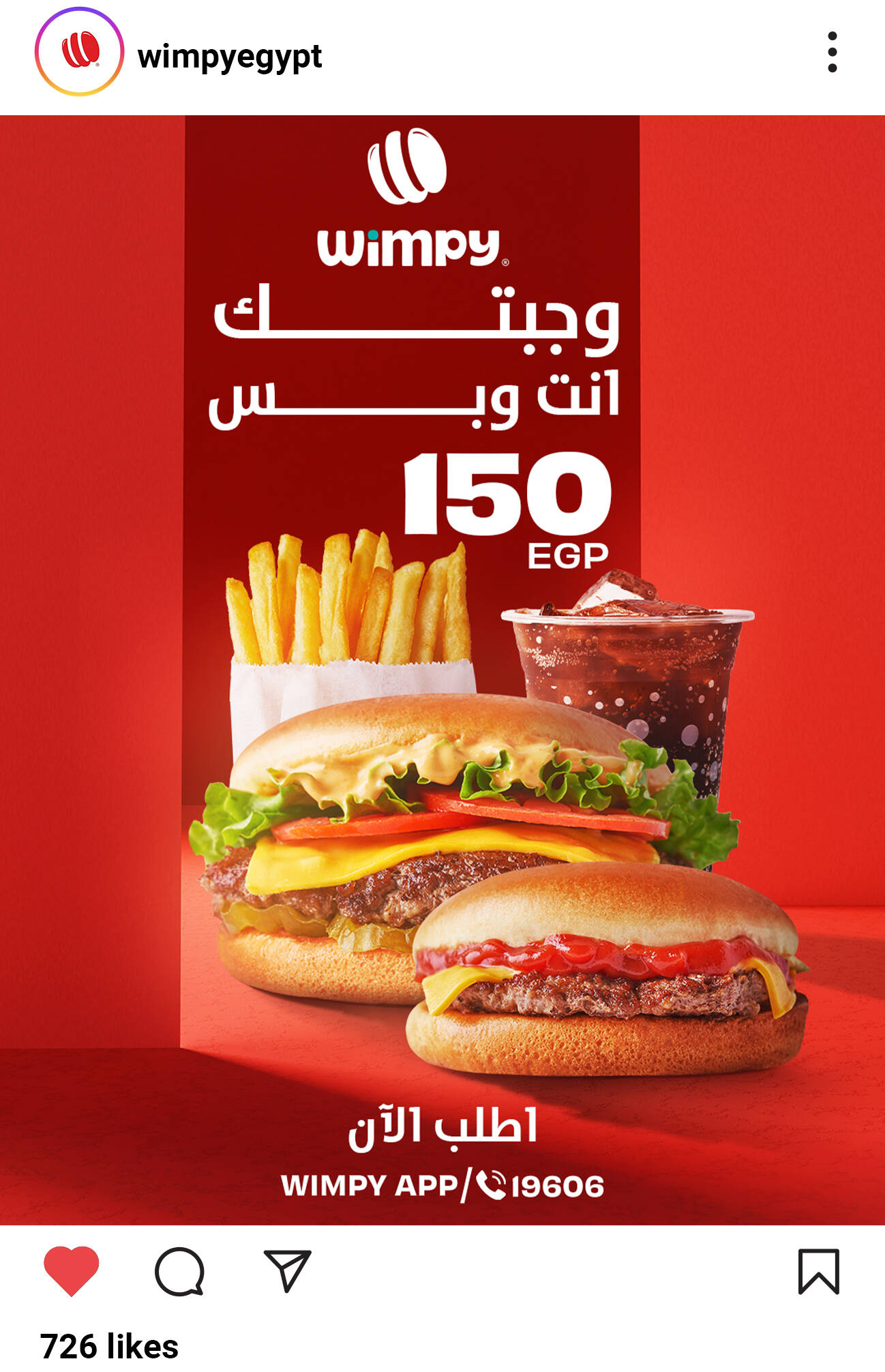Viewport: 885px width, 1372px height.
Task: Open the comments on this post
Action: click(x=179, y=1271)
